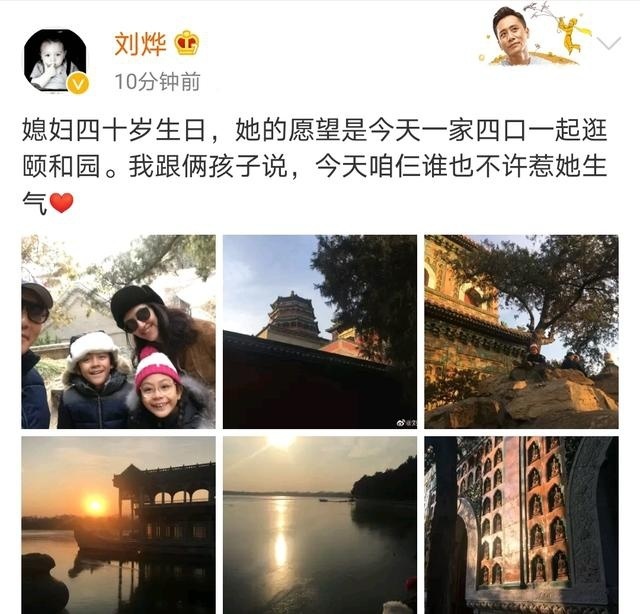View the pagoda tower silhouette photo
The height and width of the screenshot is (614, 640).
[319, 331]
